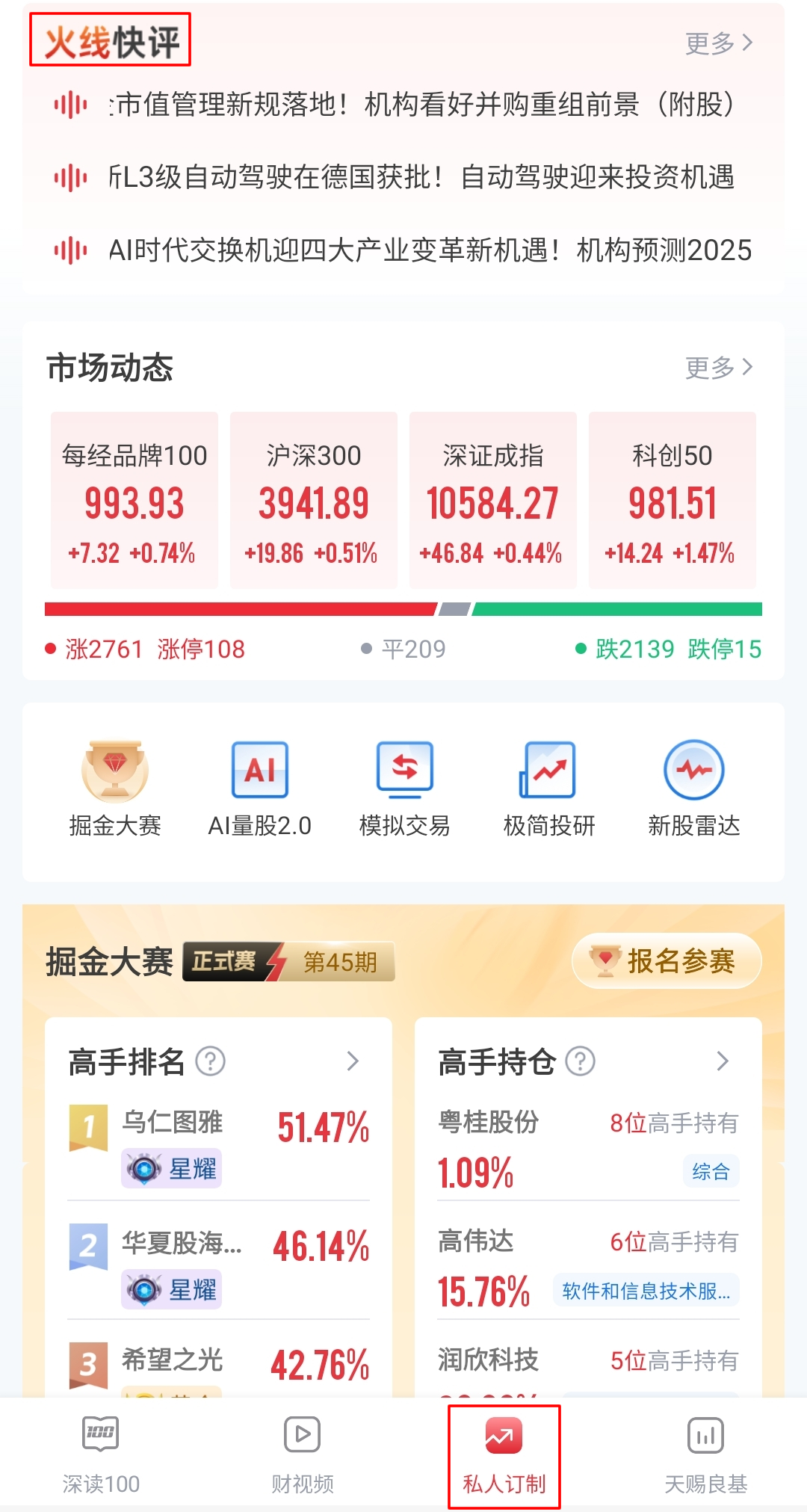This screenshot has width=807, height=1512.
Task: Tap the help icon beside 高手持仓
Action: point(581,1061)
